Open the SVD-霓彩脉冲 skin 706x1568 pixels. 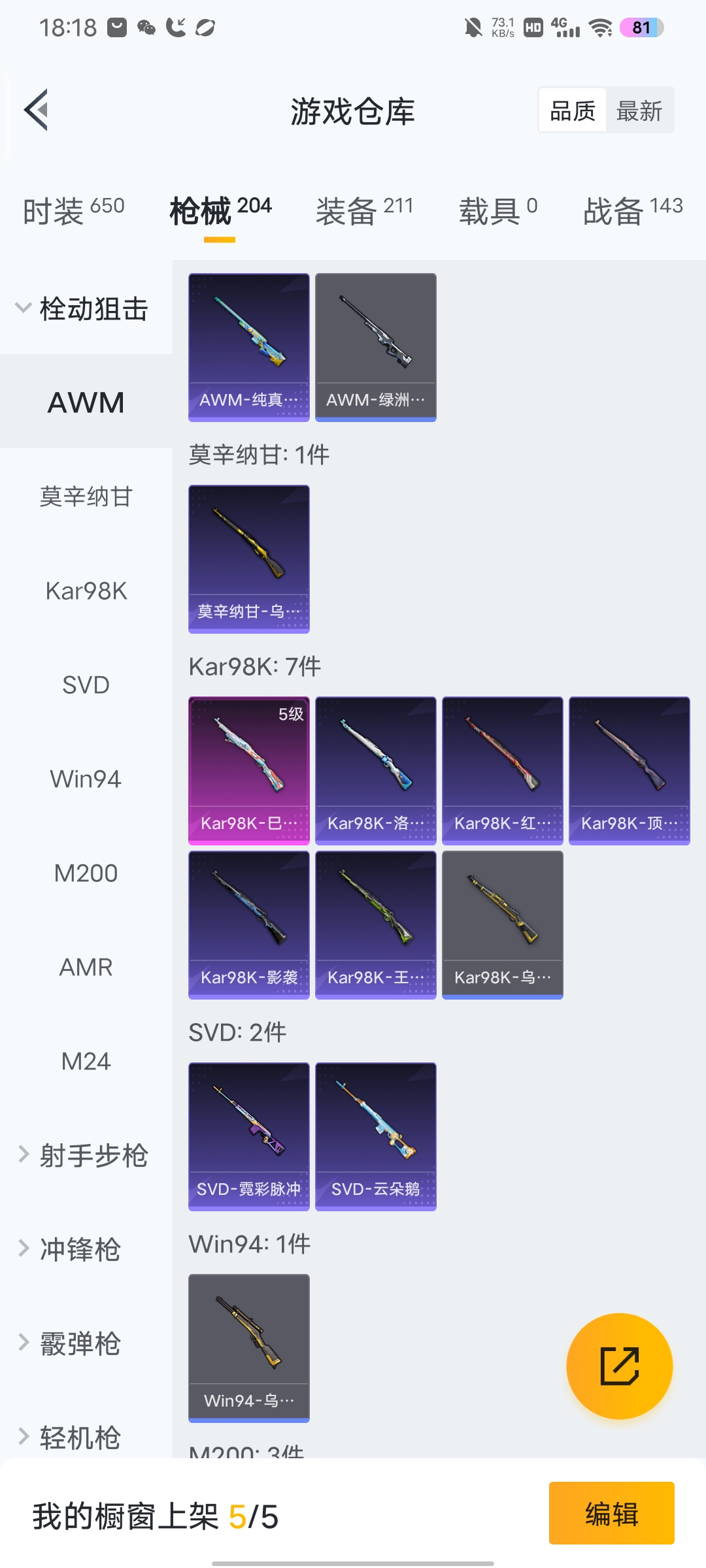coord(248,1136)
